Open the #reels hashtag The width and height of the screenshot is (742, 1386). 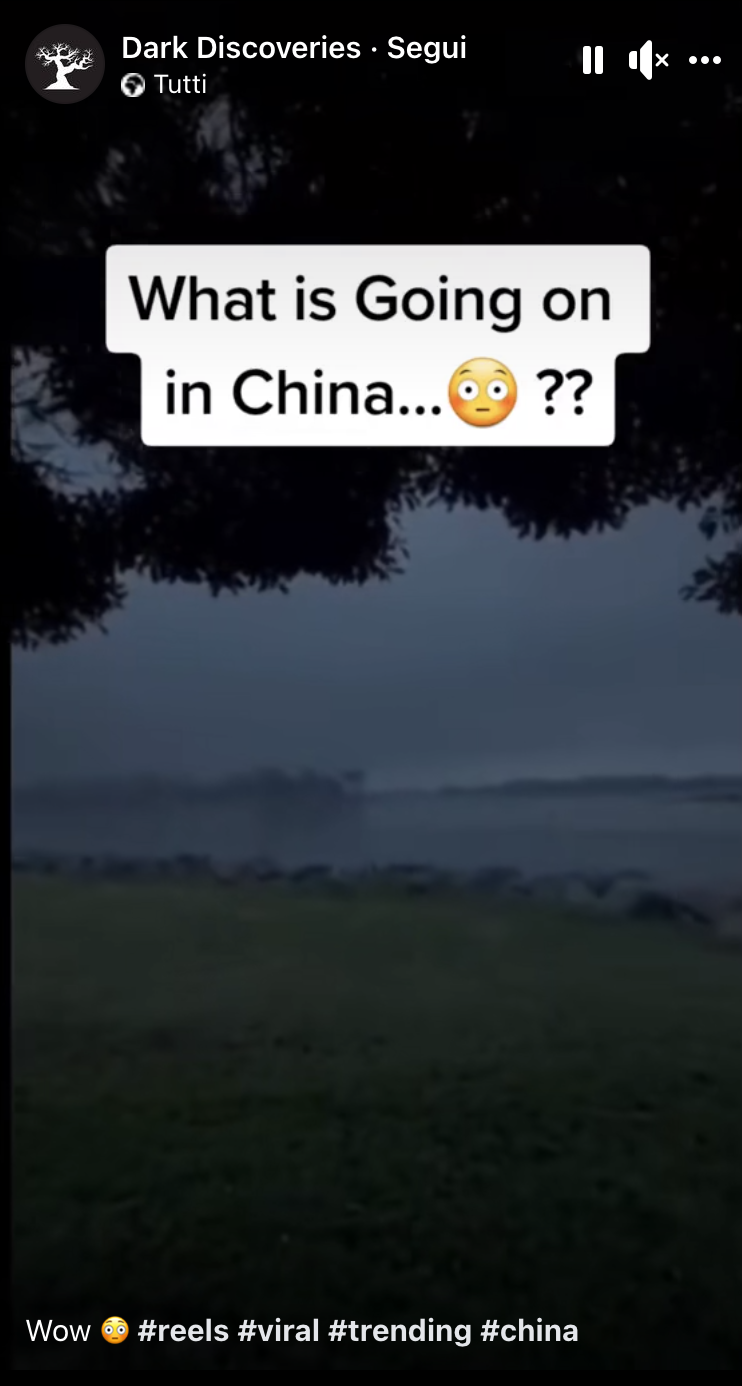183,1331
